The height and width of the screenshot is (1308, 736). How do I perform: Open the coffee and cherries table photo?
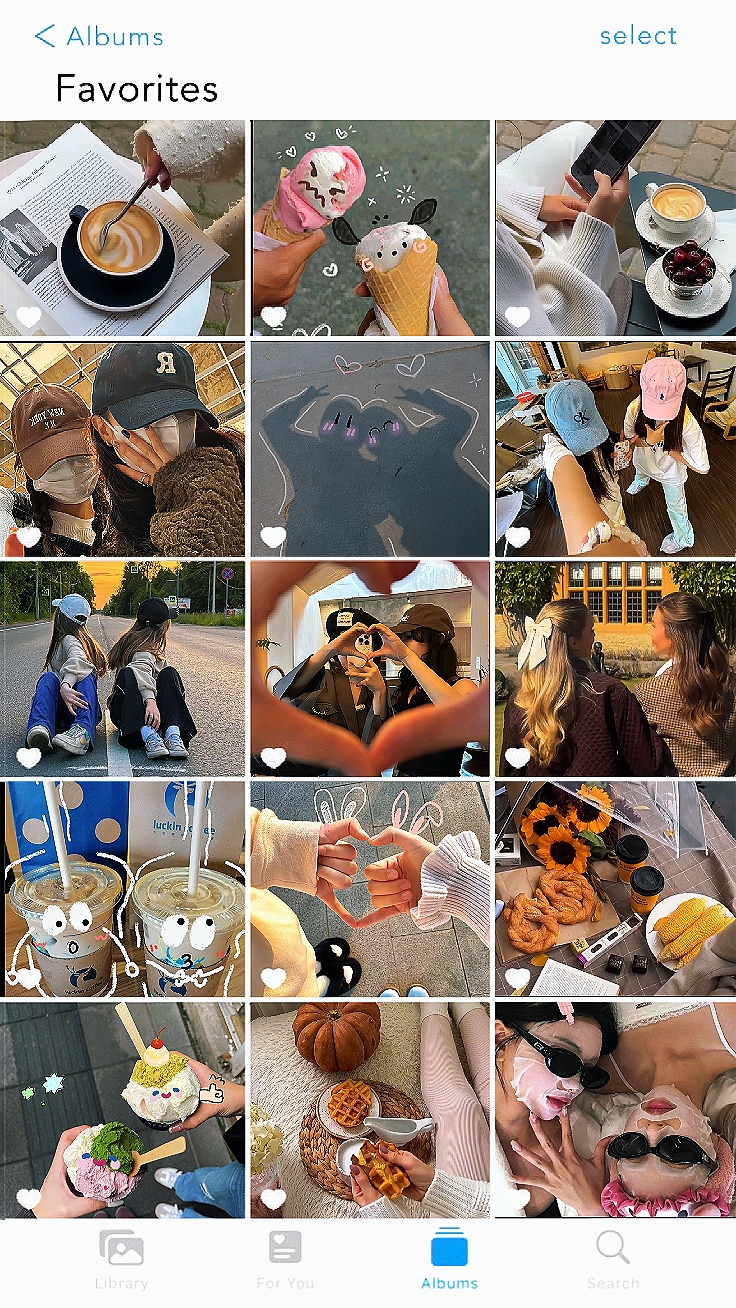click(x=615, y=228)
